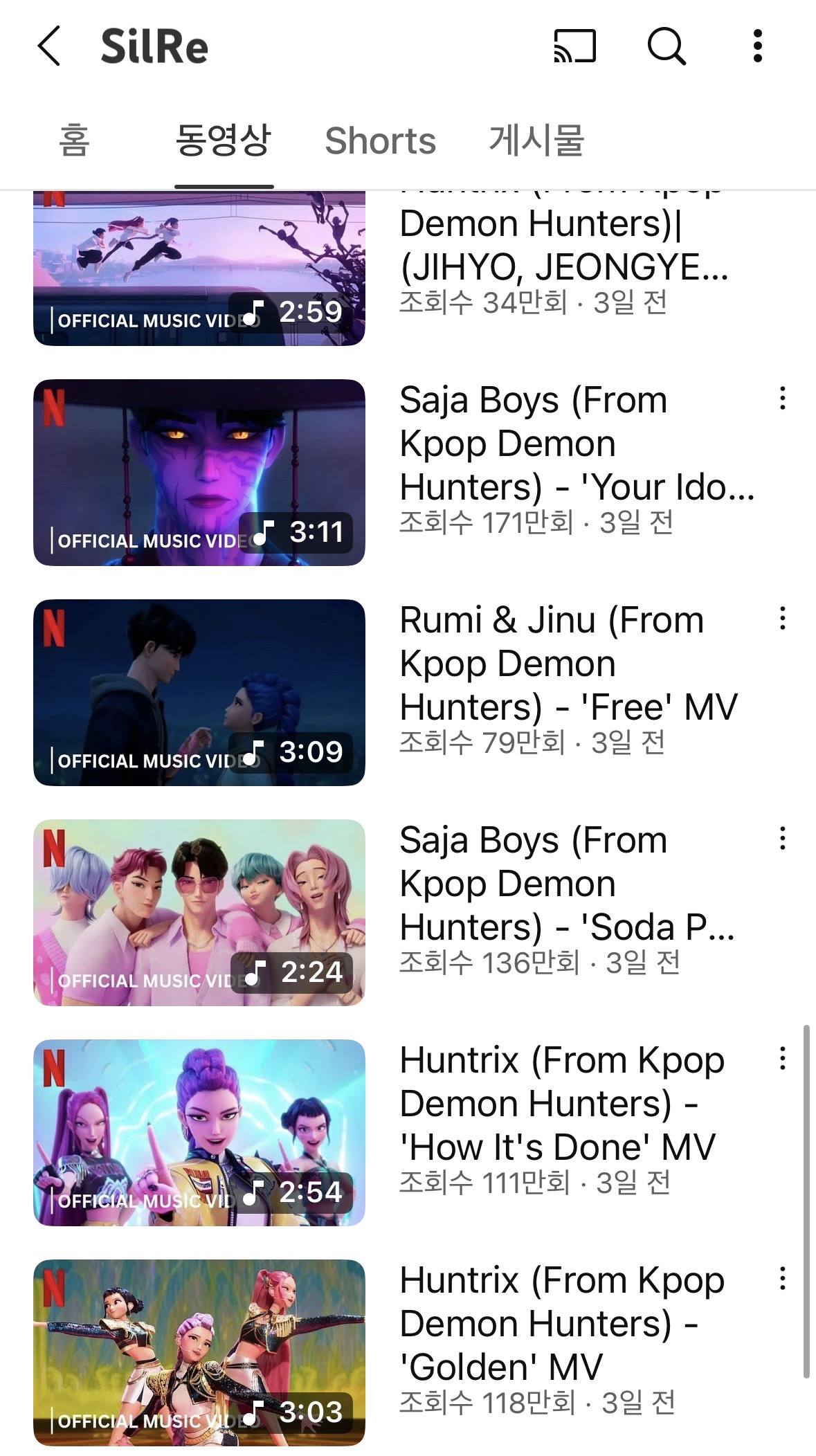Open the cast to device icon
Screen dimensions: 816x1456
pyautogui.click(x=574, y=46)
